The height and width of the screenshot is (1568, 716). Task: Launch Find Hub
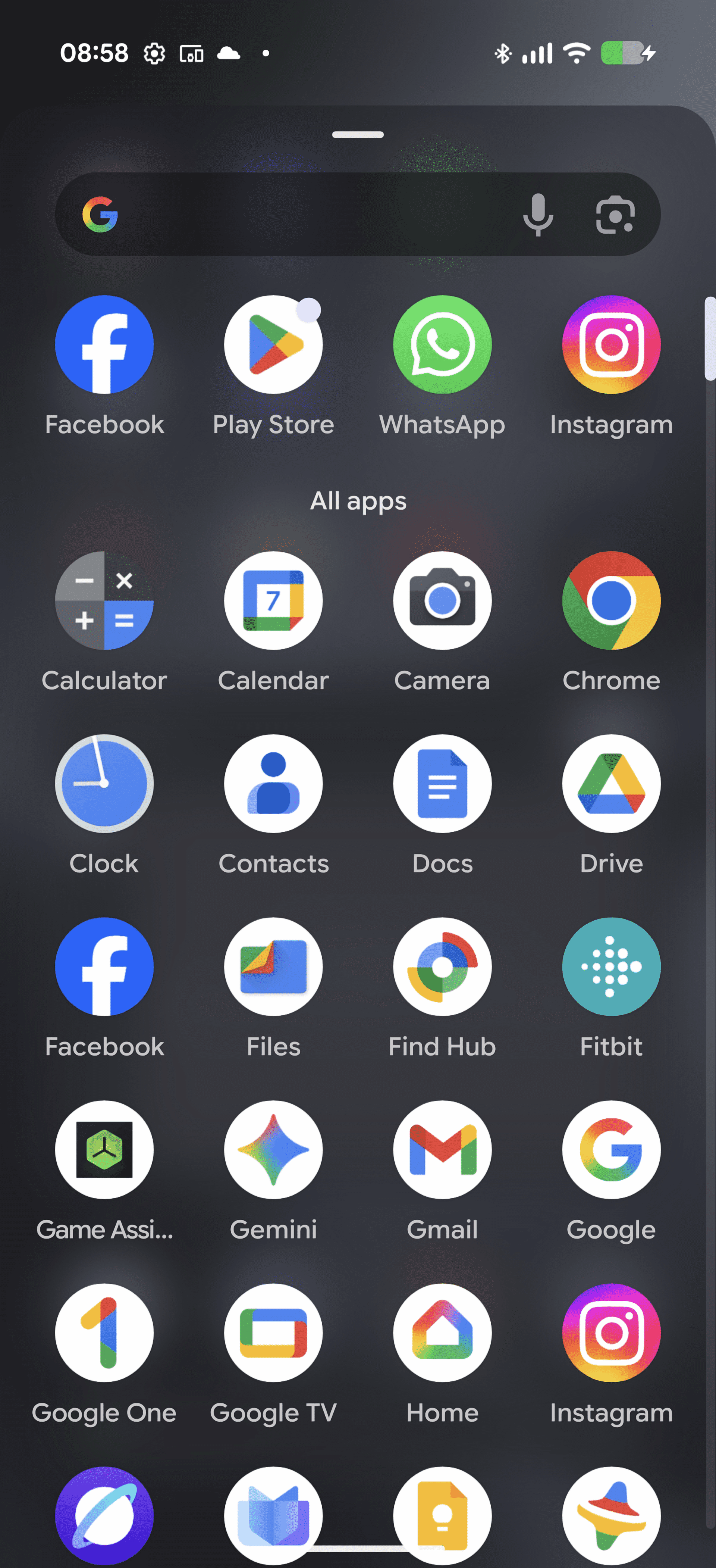click(442, 966)
